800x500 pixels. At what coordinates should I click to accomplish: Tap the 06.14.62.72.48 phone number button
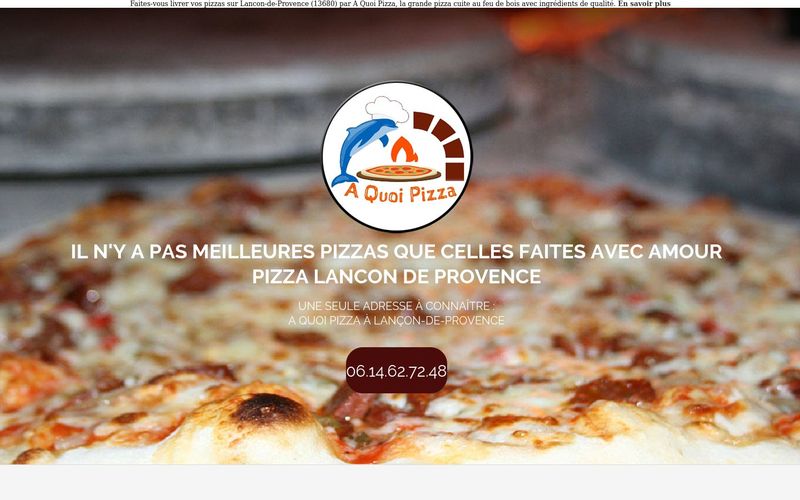pyautogui.click(x=396, y=371)
